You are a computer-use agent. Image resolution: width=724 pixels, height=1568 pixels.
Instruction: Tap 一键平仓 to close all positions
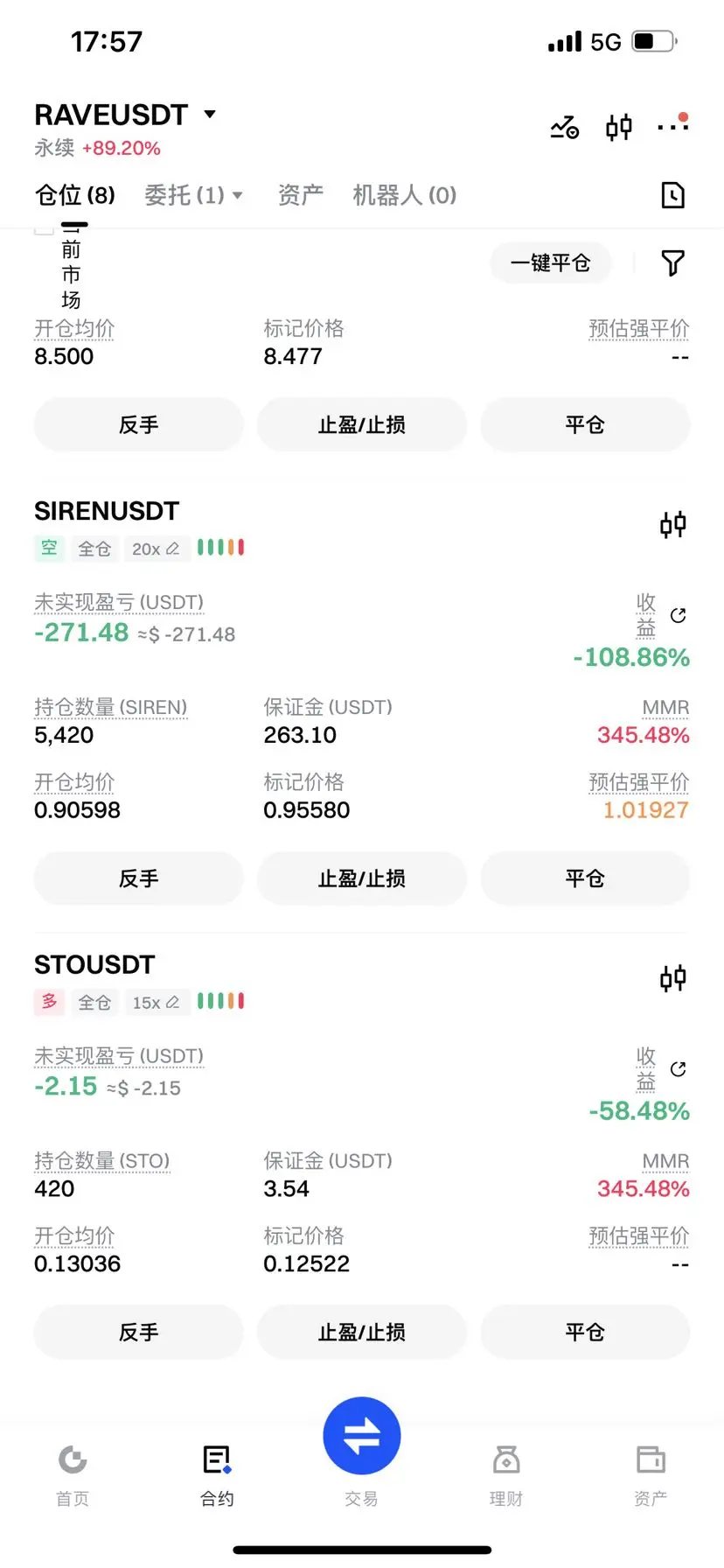coord(550,262)
